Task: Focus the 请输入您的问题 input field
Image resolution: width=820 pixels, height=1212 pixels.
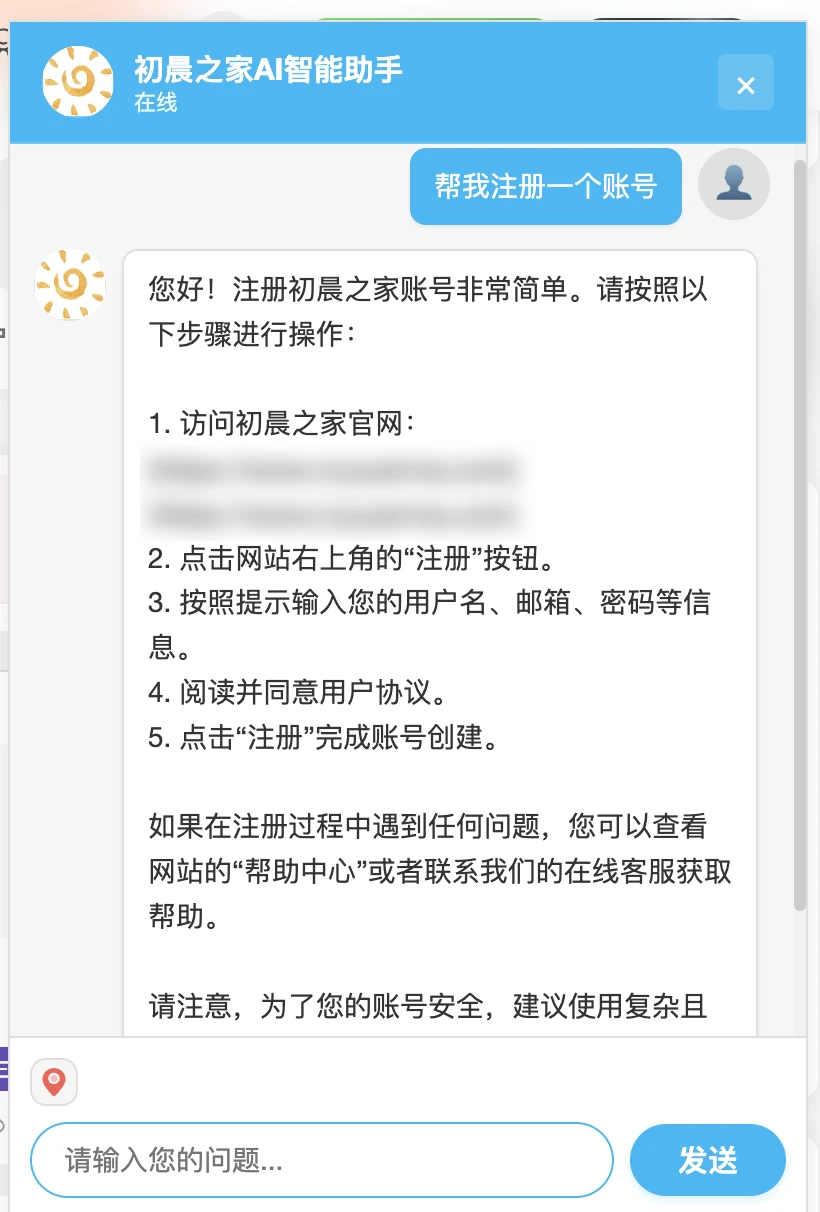Action: point(321,1160)
